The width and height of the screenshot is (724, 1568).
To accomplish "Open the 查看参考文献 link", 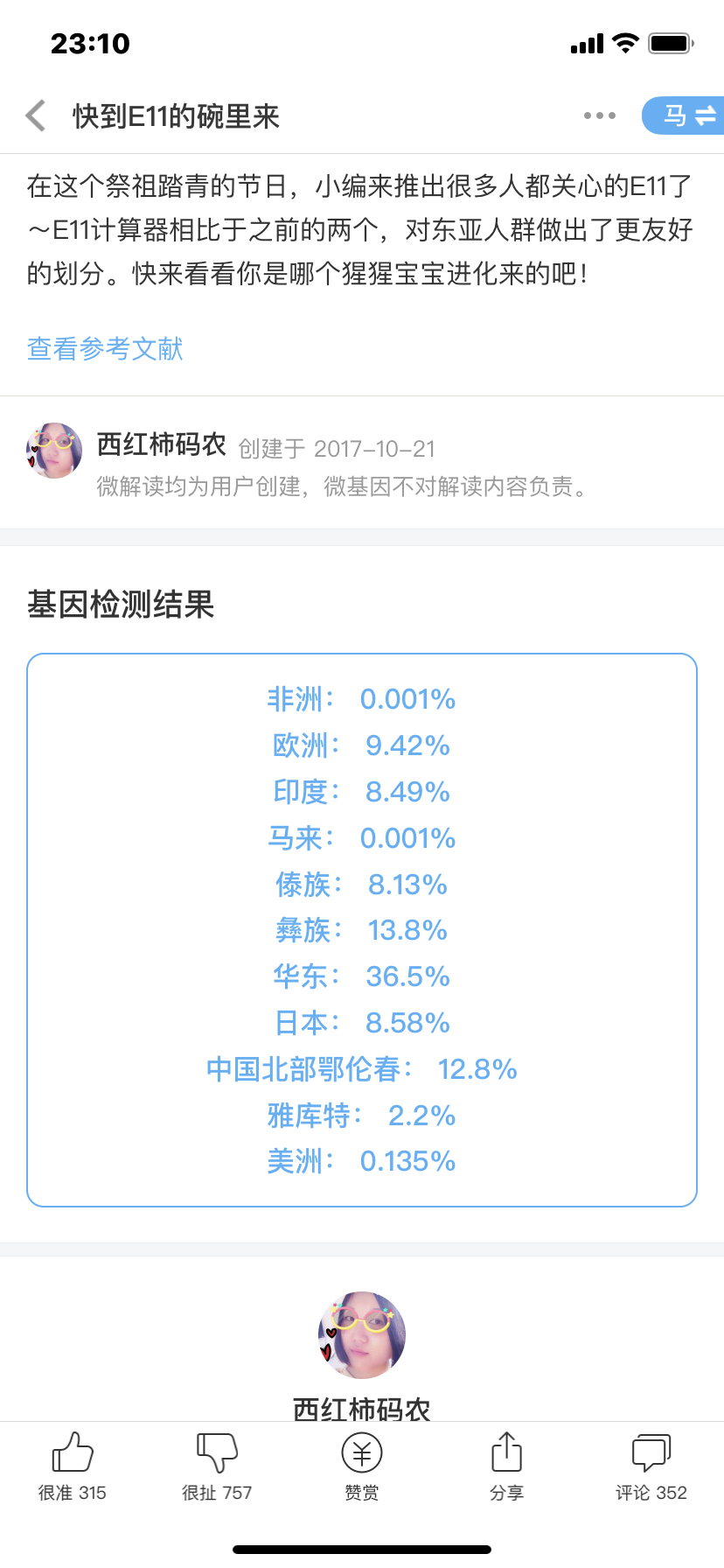I will coord(105,349).
